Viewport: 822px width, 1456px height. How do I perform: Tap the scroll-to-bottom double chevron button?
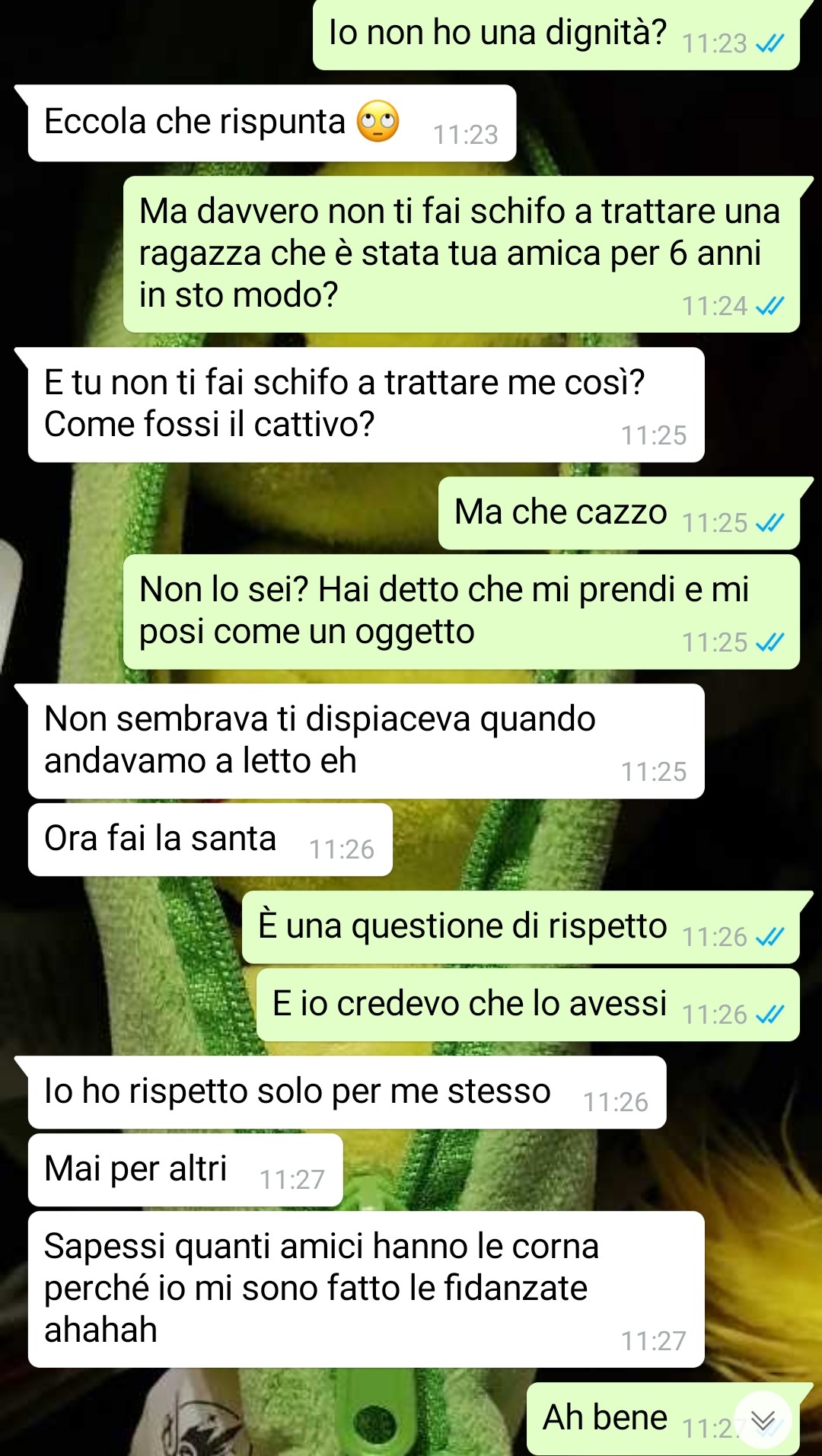click(x=763, y=1420)
